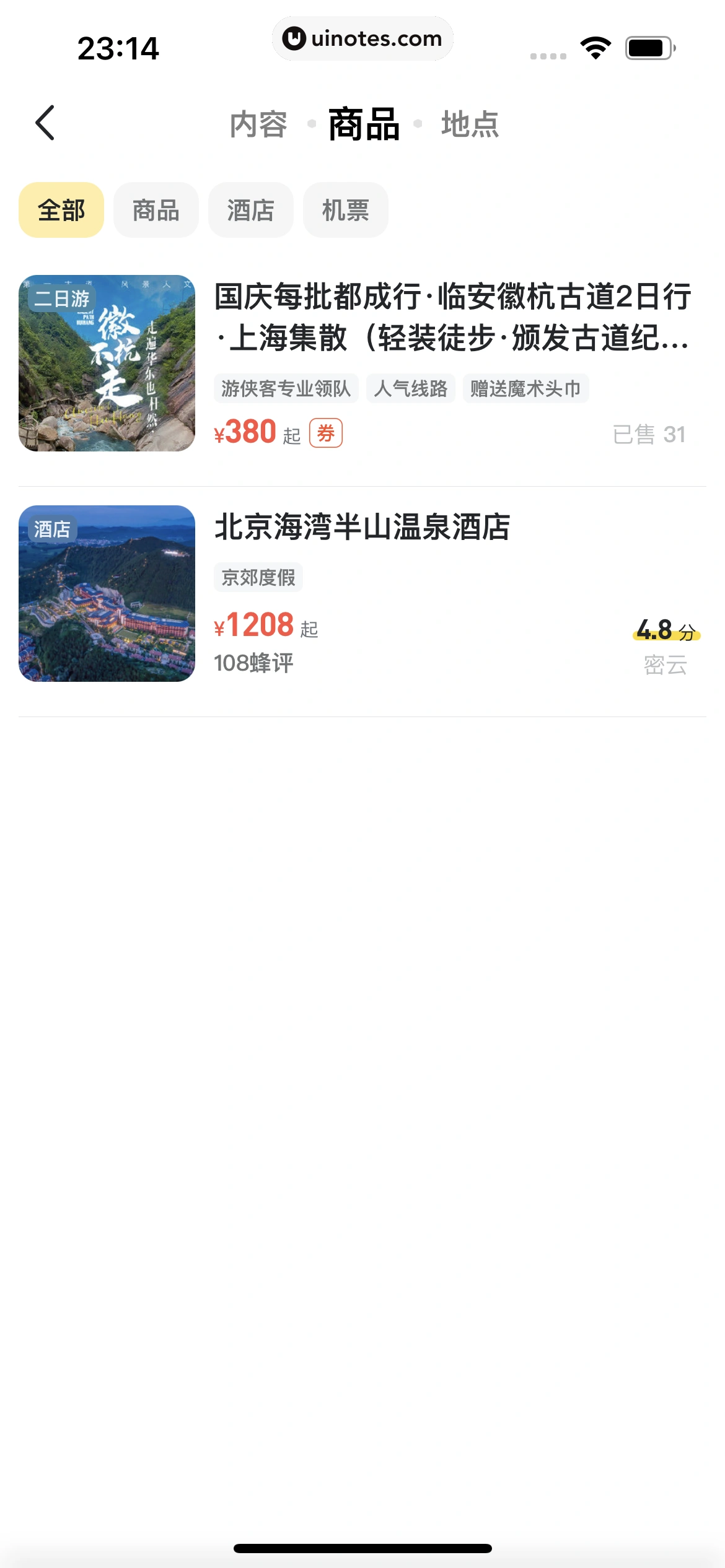Filter results by 机票 chip
Viewport: 725px width, 1568px height.
click(x=345, y=210)
